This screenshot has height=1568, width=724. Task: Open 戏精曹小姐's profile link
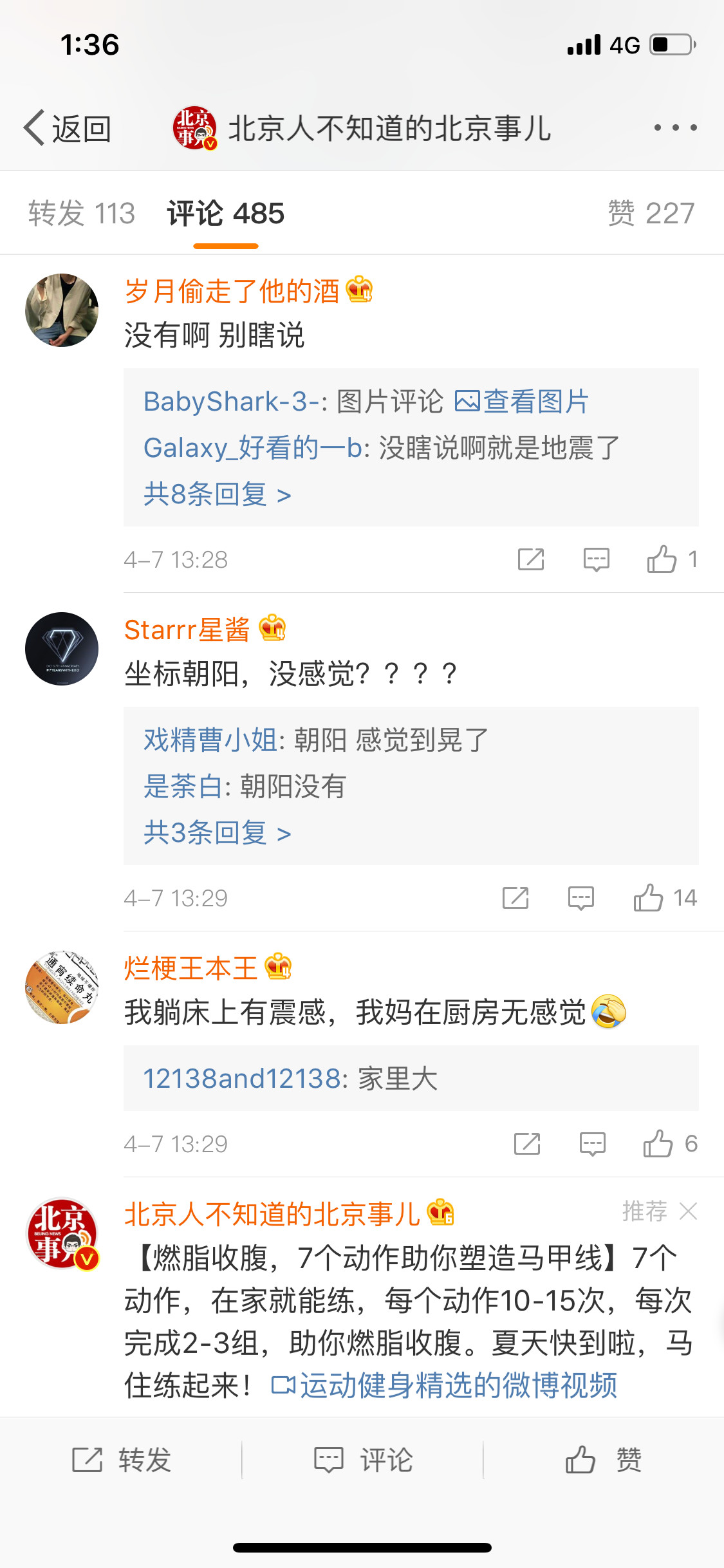pos(210,740)
